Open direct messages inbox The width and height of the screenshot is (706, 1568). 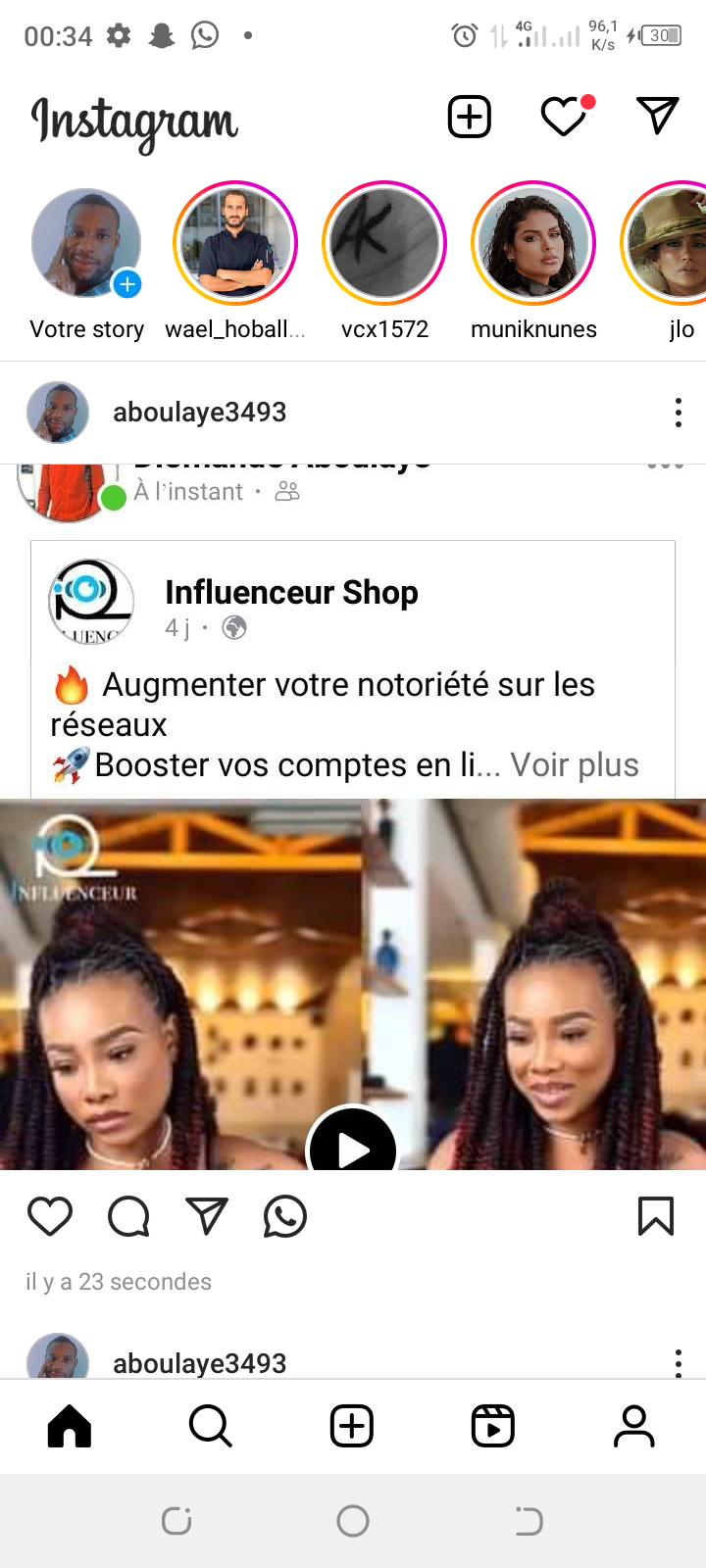pos(657,116)
